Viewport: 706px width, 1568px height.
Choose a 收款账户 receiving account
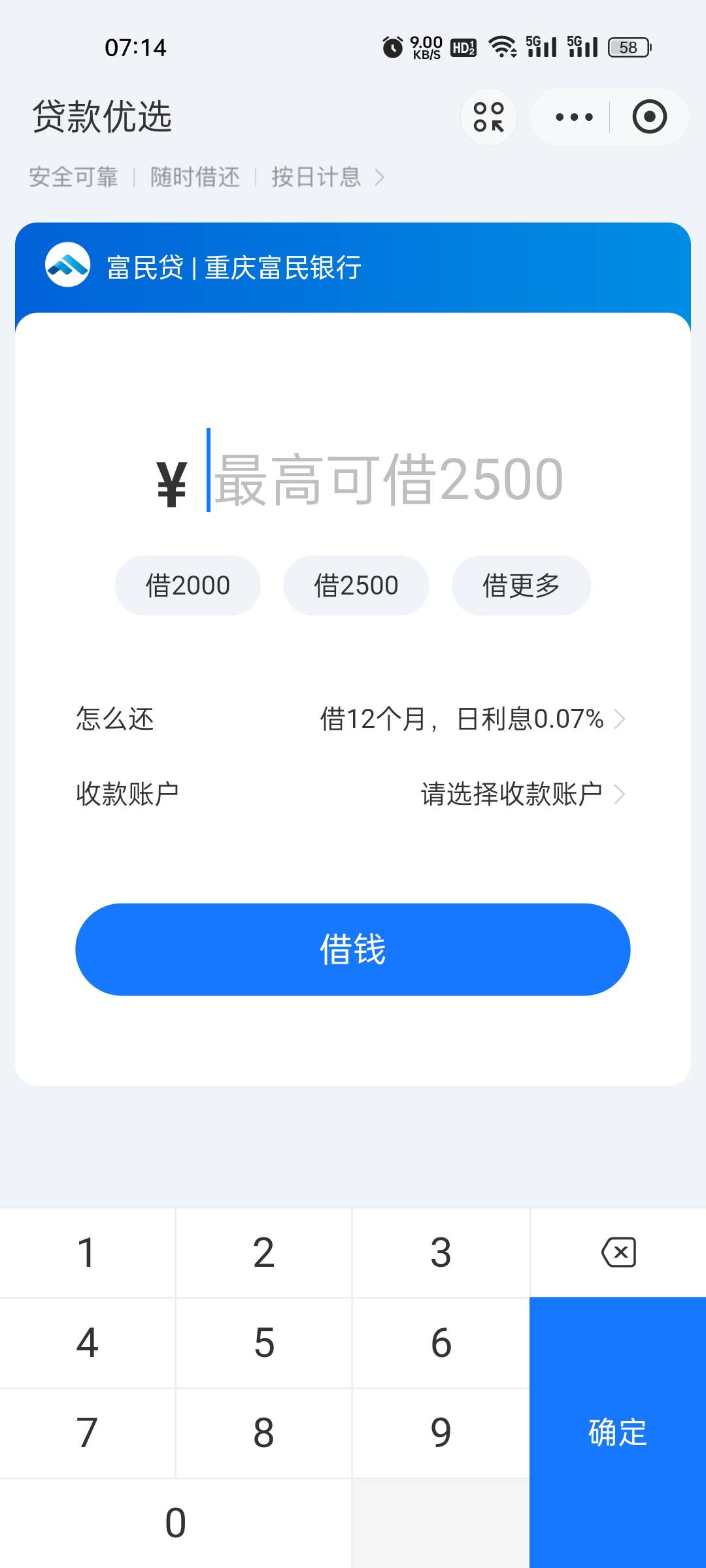click(x=352, y=794)
